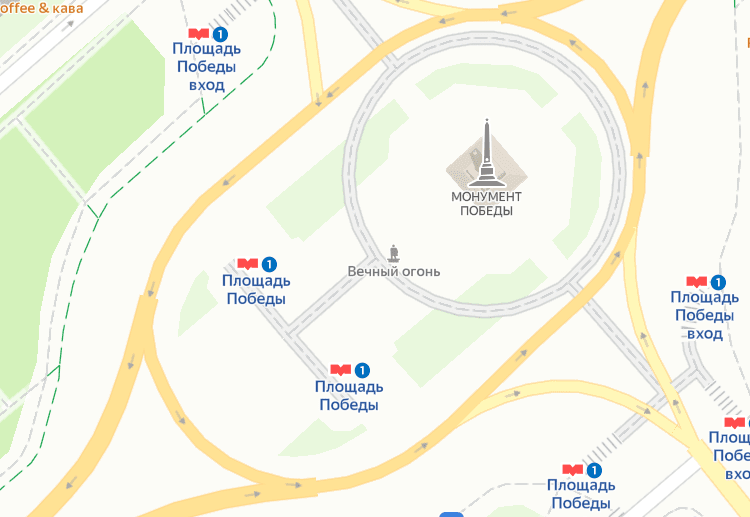
Task: Select the Вечный огонь point on the map
Action: (x=394, y=253)
